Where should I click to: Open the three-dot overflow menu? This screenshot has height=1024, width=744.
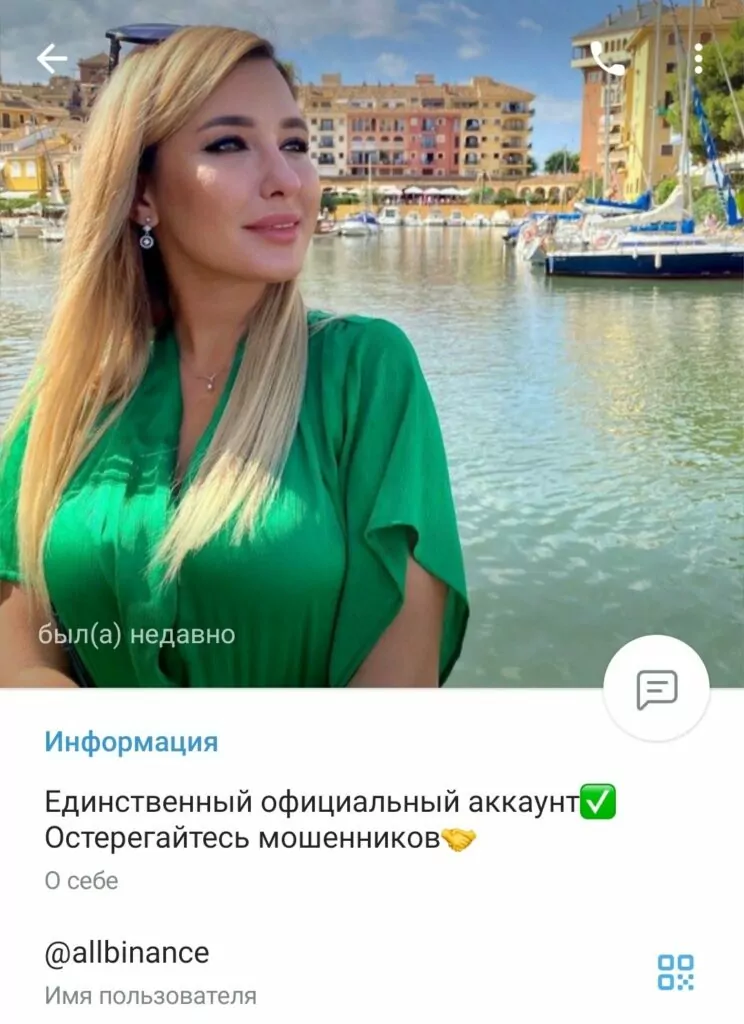(698, 59)
